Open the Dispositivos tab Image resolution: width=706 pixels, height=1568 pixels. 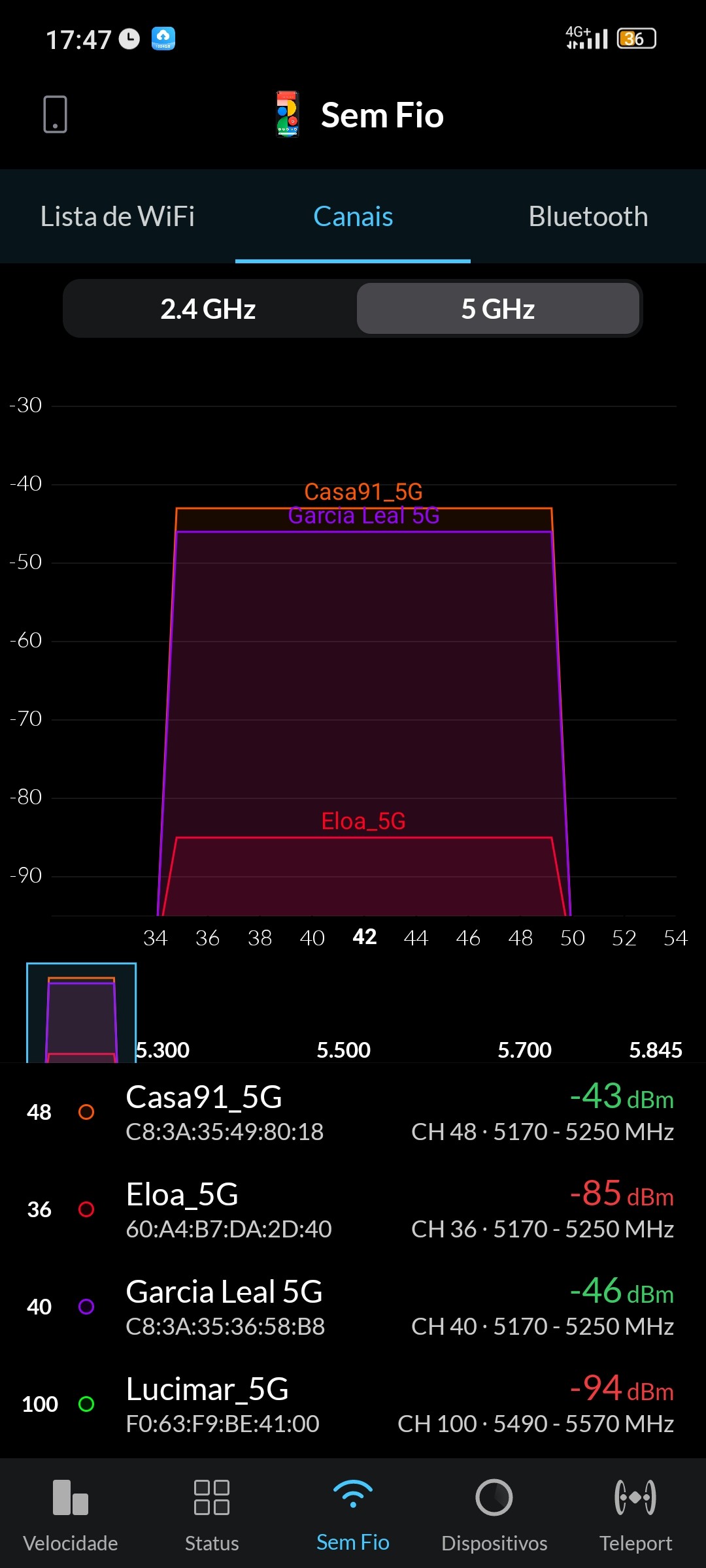point(494,1514)
